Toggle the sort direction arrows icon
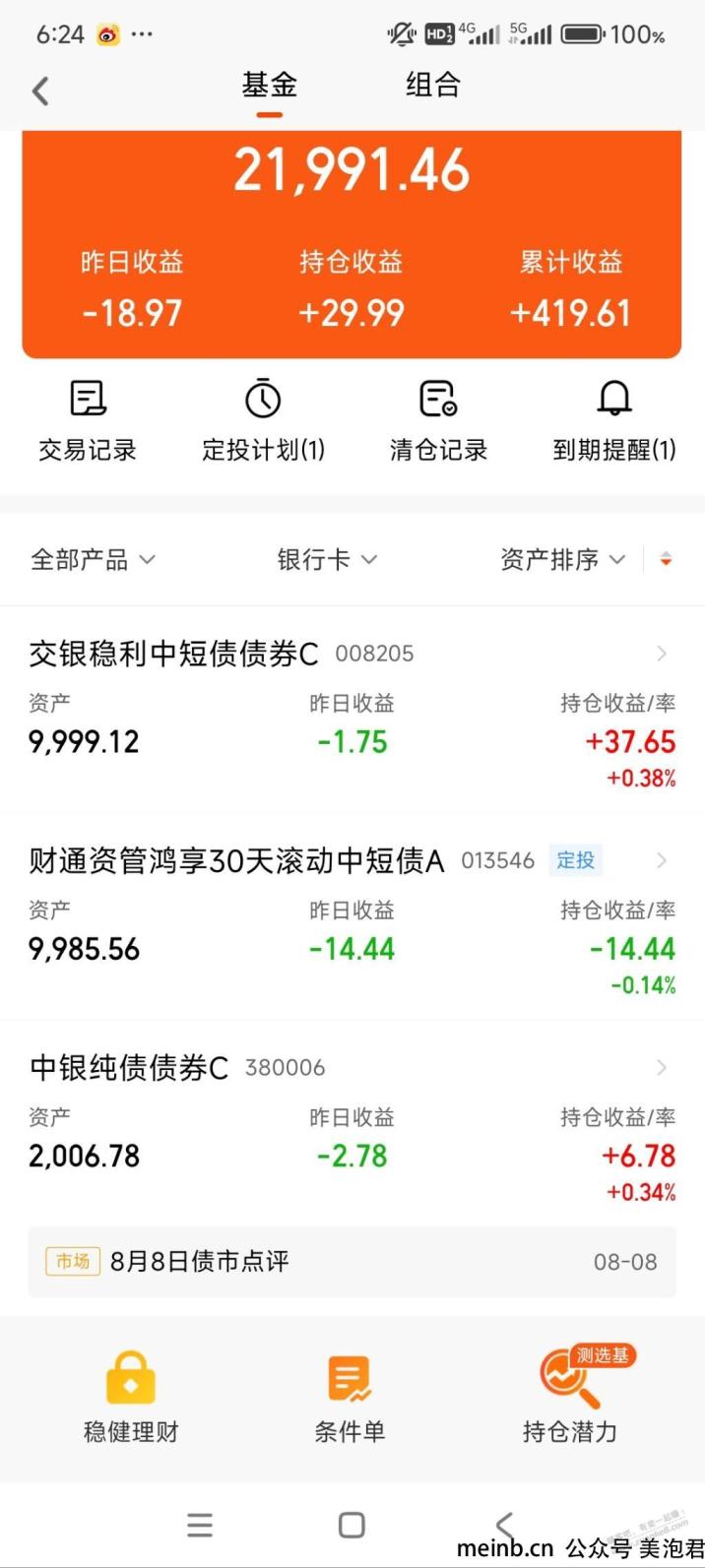 click(666, 559)
